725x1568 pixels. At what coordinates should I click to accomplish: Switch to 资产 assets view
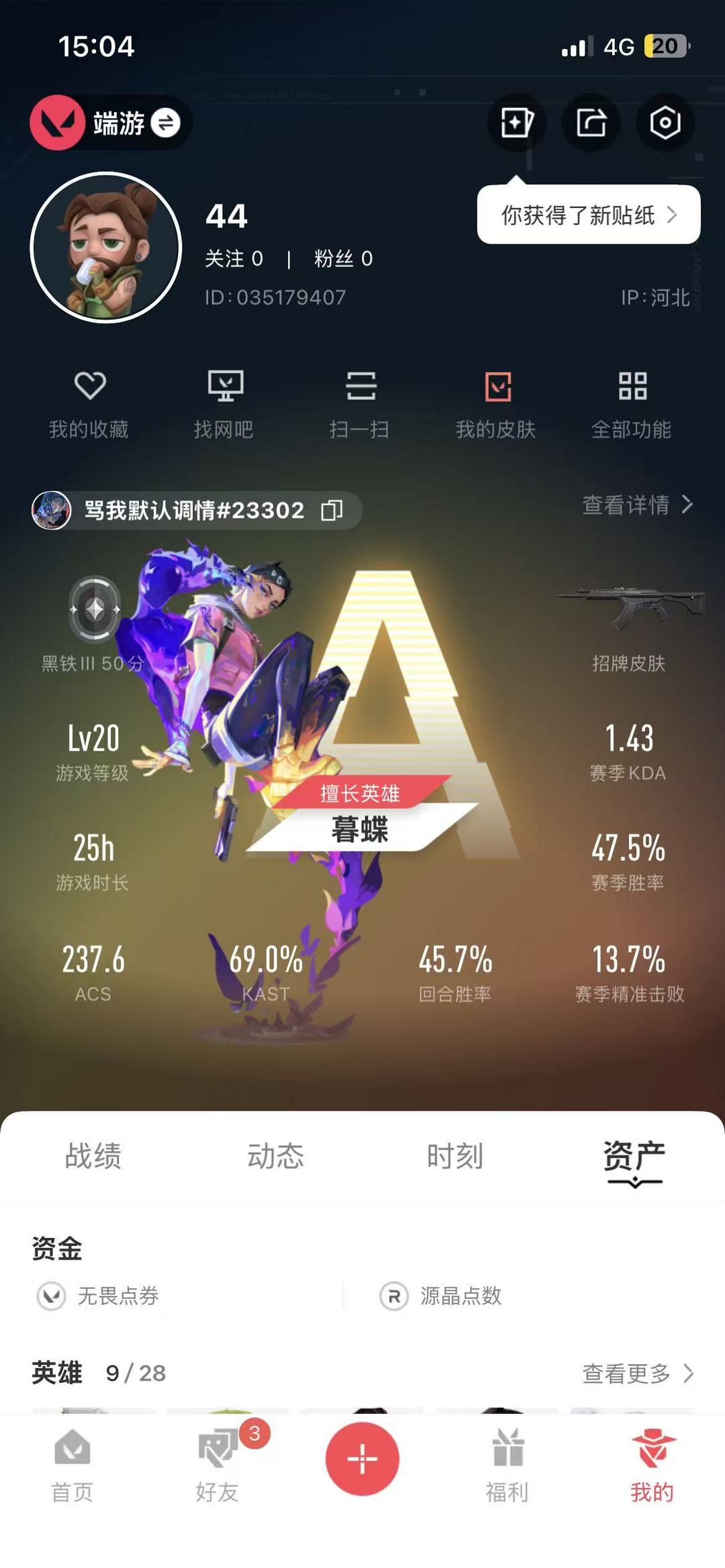(634, 1155)
